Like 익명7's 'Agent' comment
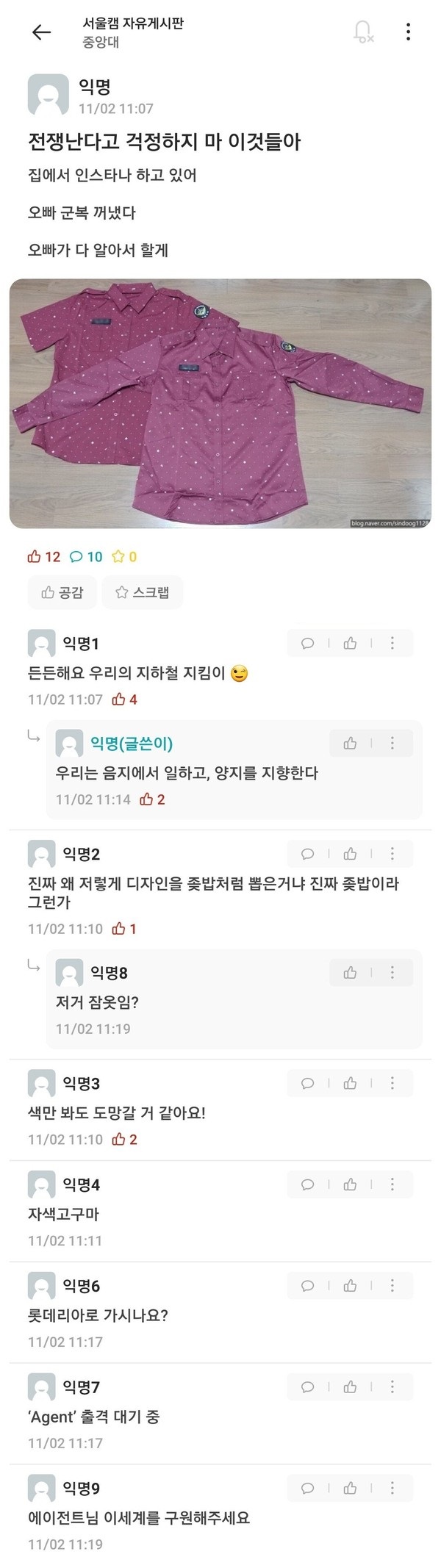441x1568 pixels. 350,1387
